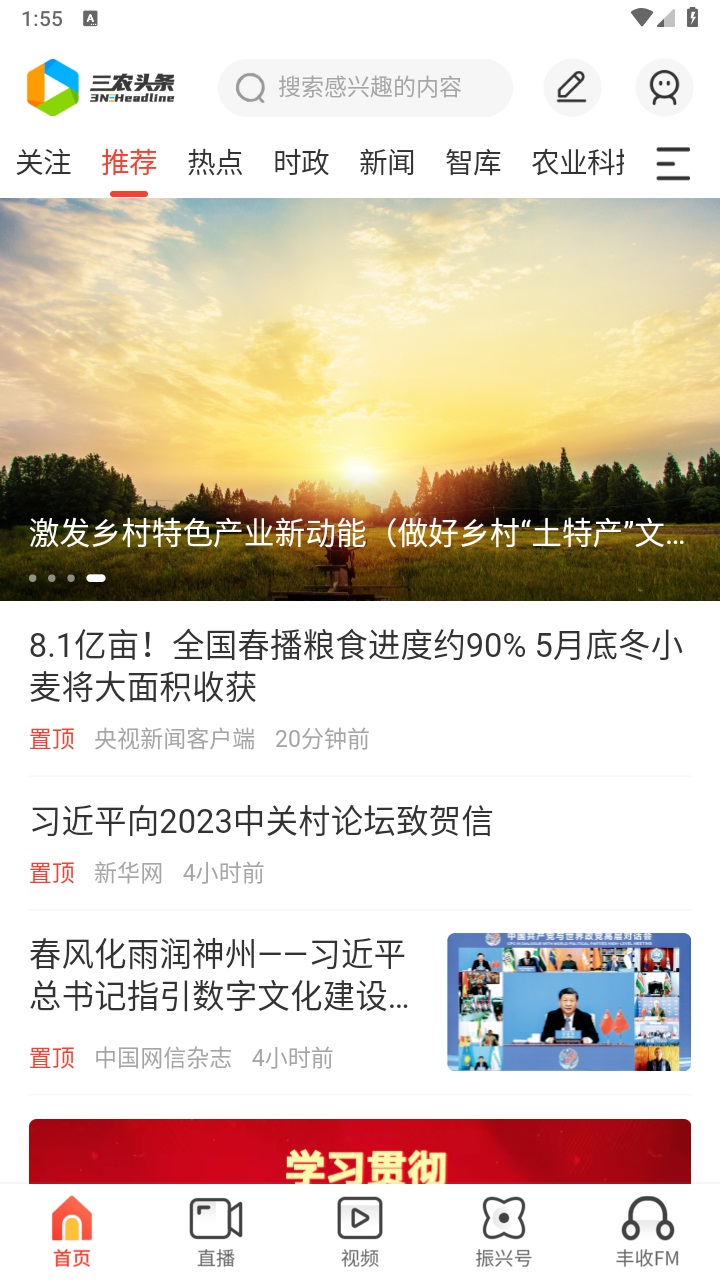Screen dimensions: 720x1280
Task: Open the 关注 channel
Action: [x=43, y=162]
